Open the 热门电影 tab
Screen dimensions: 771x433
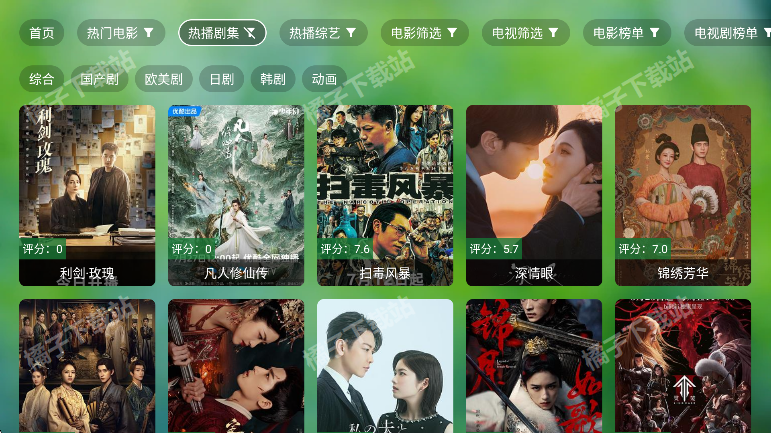pos(120,33)
